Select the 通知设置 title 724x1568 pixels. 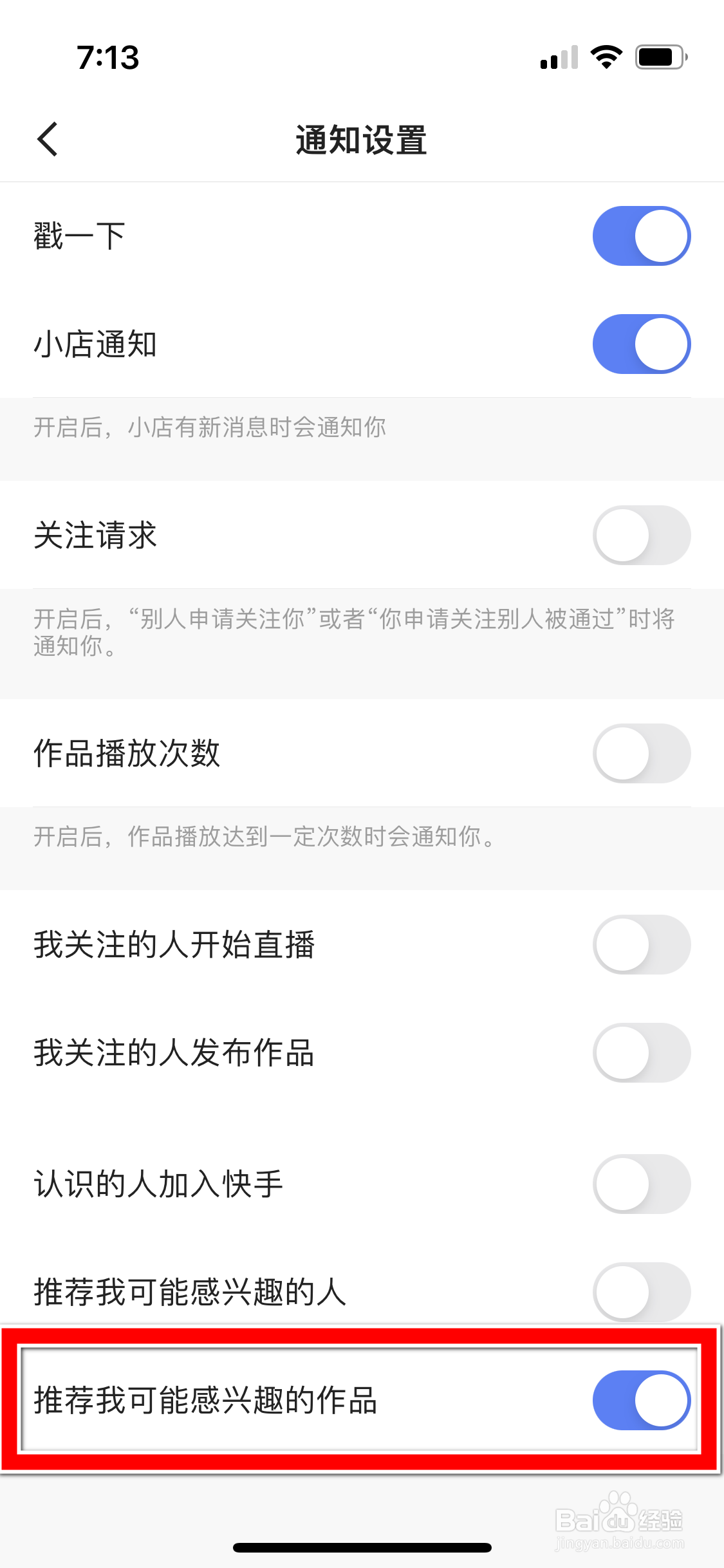[362, 141]
